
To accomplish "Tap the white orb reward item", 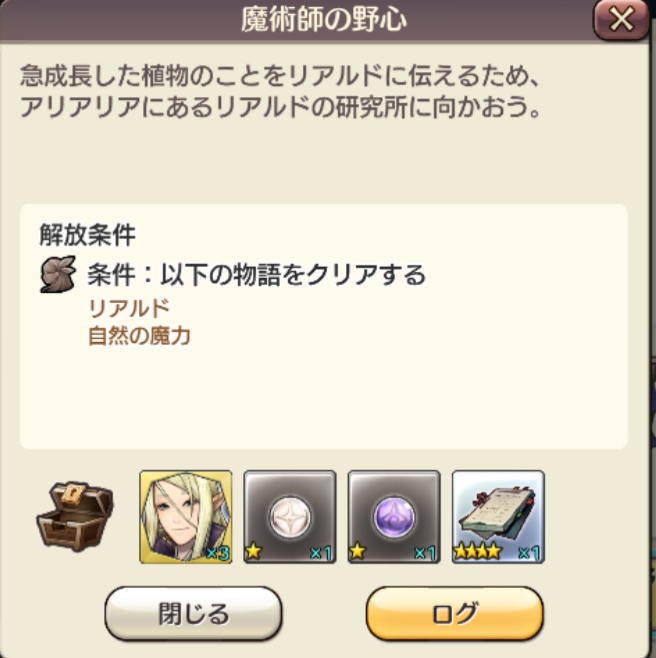I will (x=290, y=517).
